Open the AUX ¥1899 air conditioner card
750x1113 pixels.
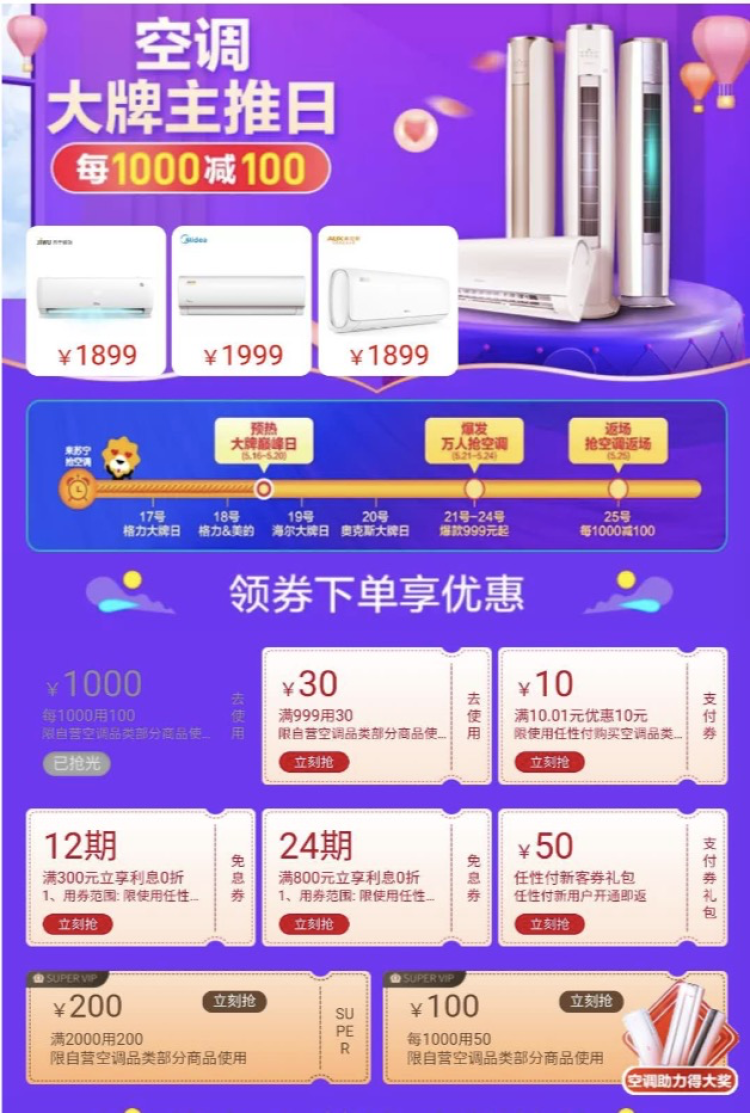tap(388, 301)
